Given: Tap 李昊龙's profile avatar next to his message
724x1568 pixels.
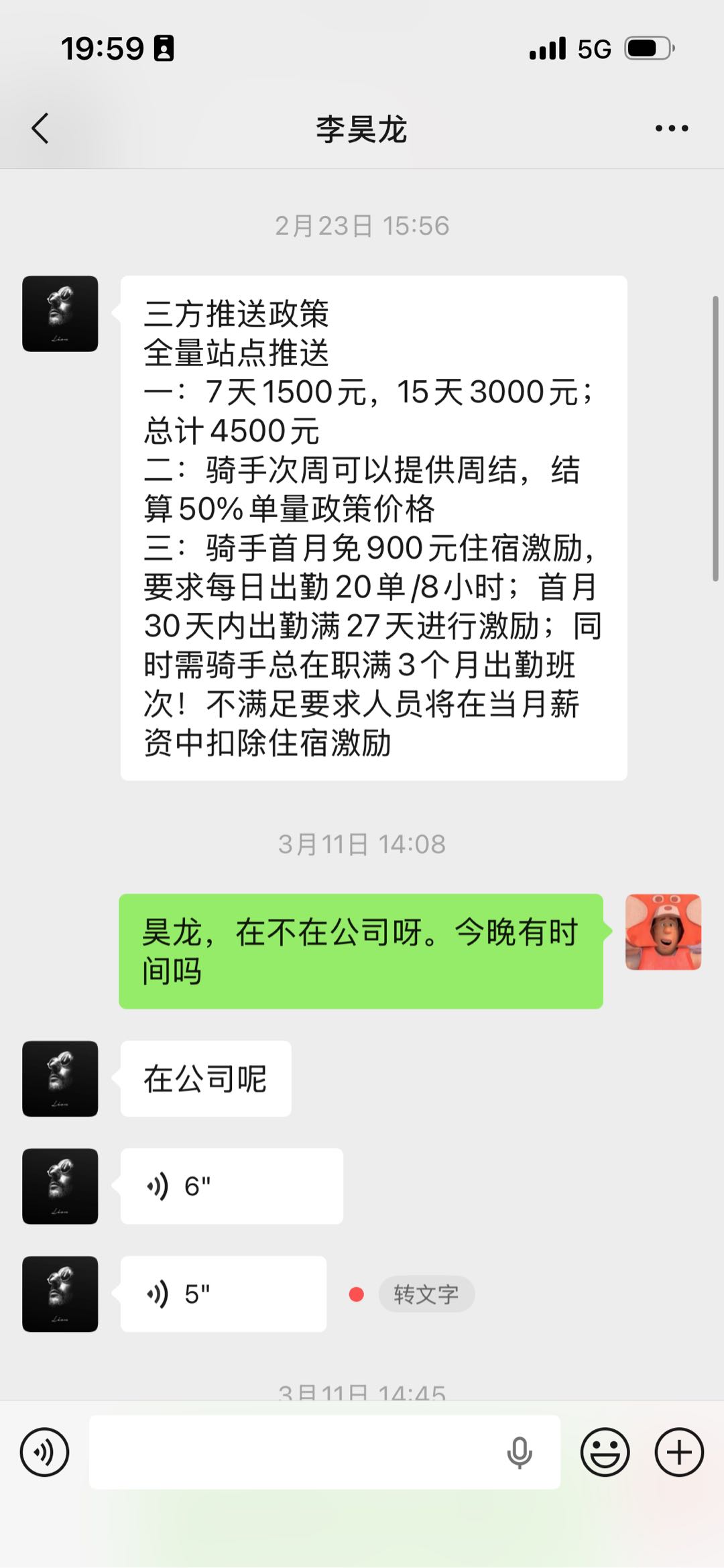Looking at the screenshot, I should [60, 314].
